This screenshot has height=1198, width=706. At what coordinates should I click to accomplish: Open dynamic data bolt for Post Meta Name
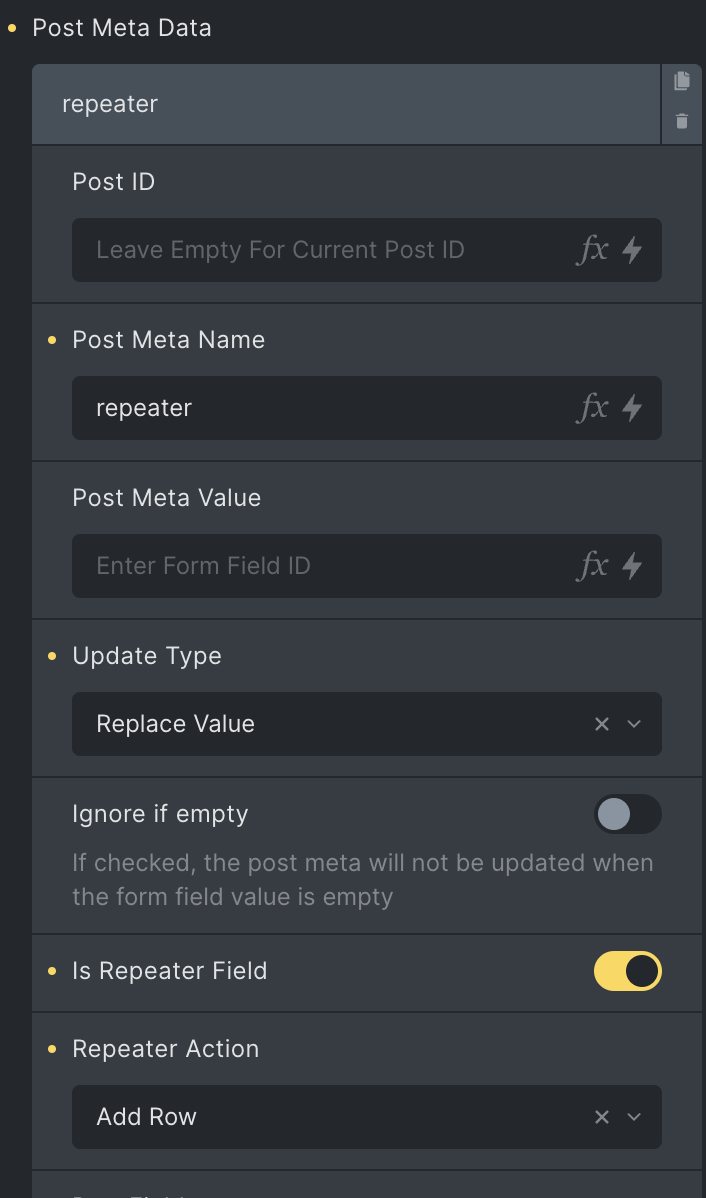[x=632, y=408]
